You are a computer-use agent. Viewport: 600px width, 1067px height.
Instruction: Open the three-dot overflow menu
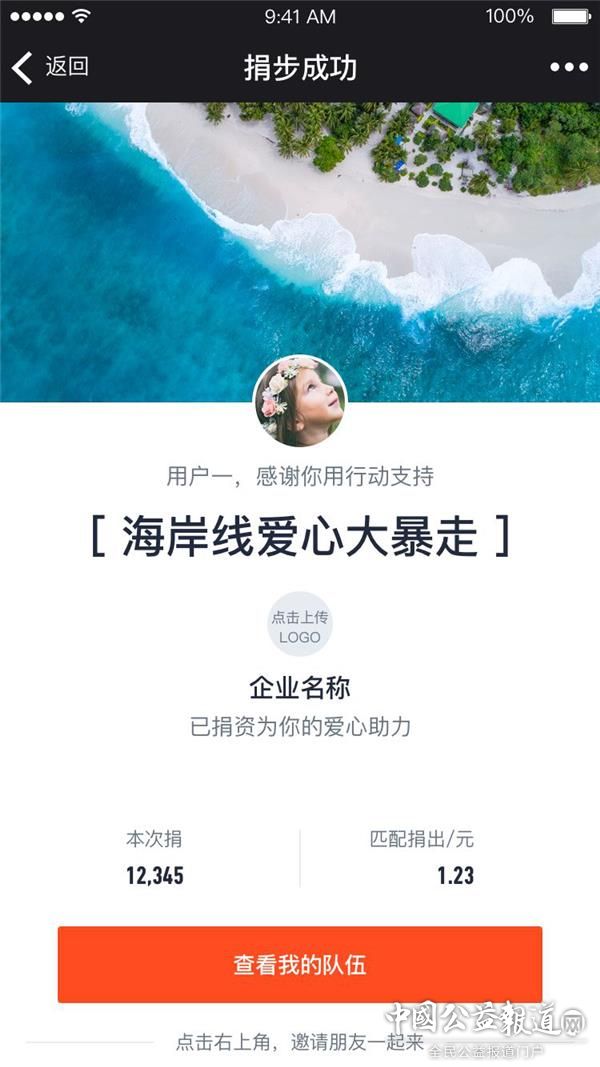coord(568,67)
